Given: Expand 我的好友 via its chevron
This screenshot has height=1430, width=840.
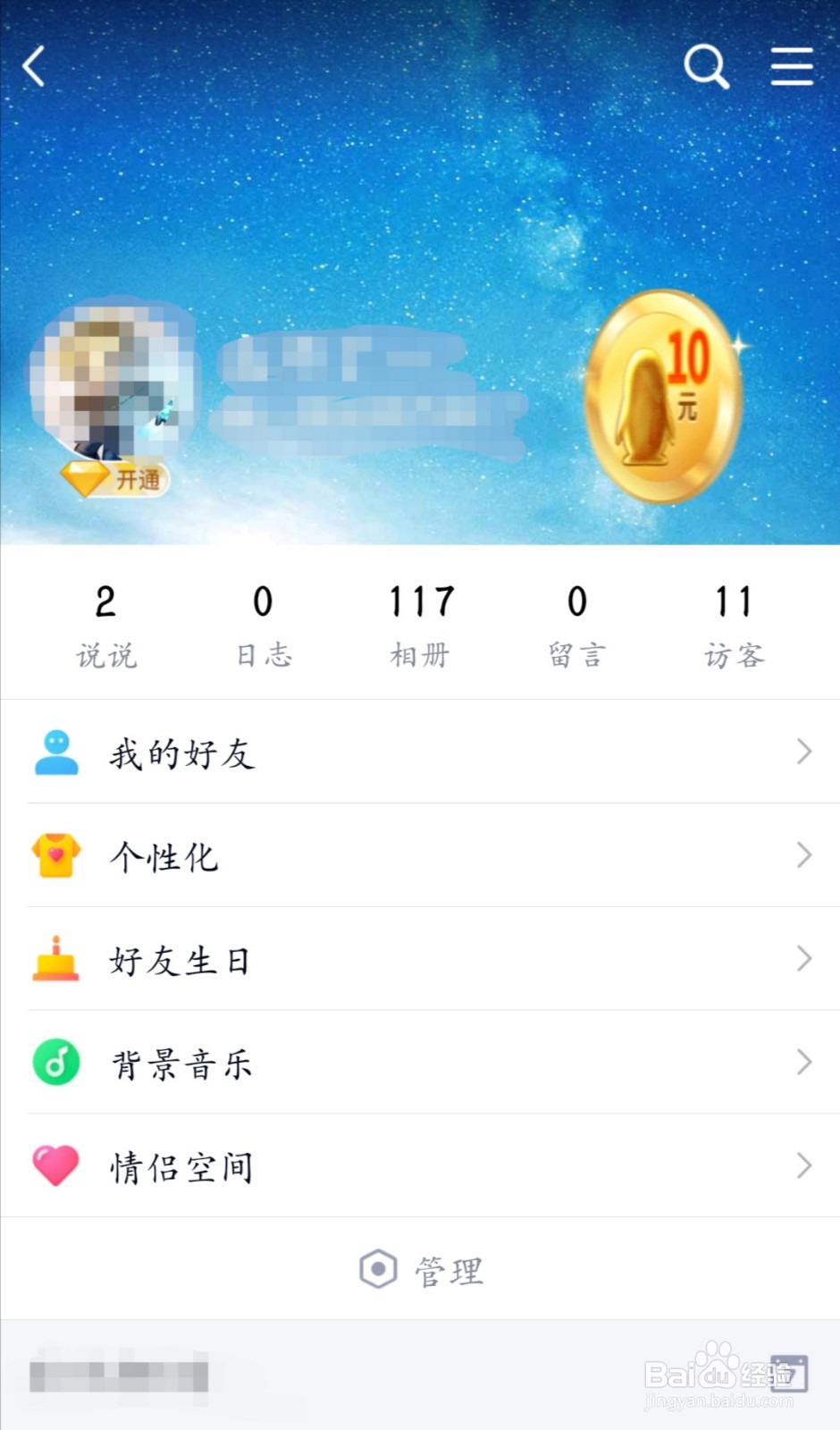Looking at the screenshot, I should [802, 753].
